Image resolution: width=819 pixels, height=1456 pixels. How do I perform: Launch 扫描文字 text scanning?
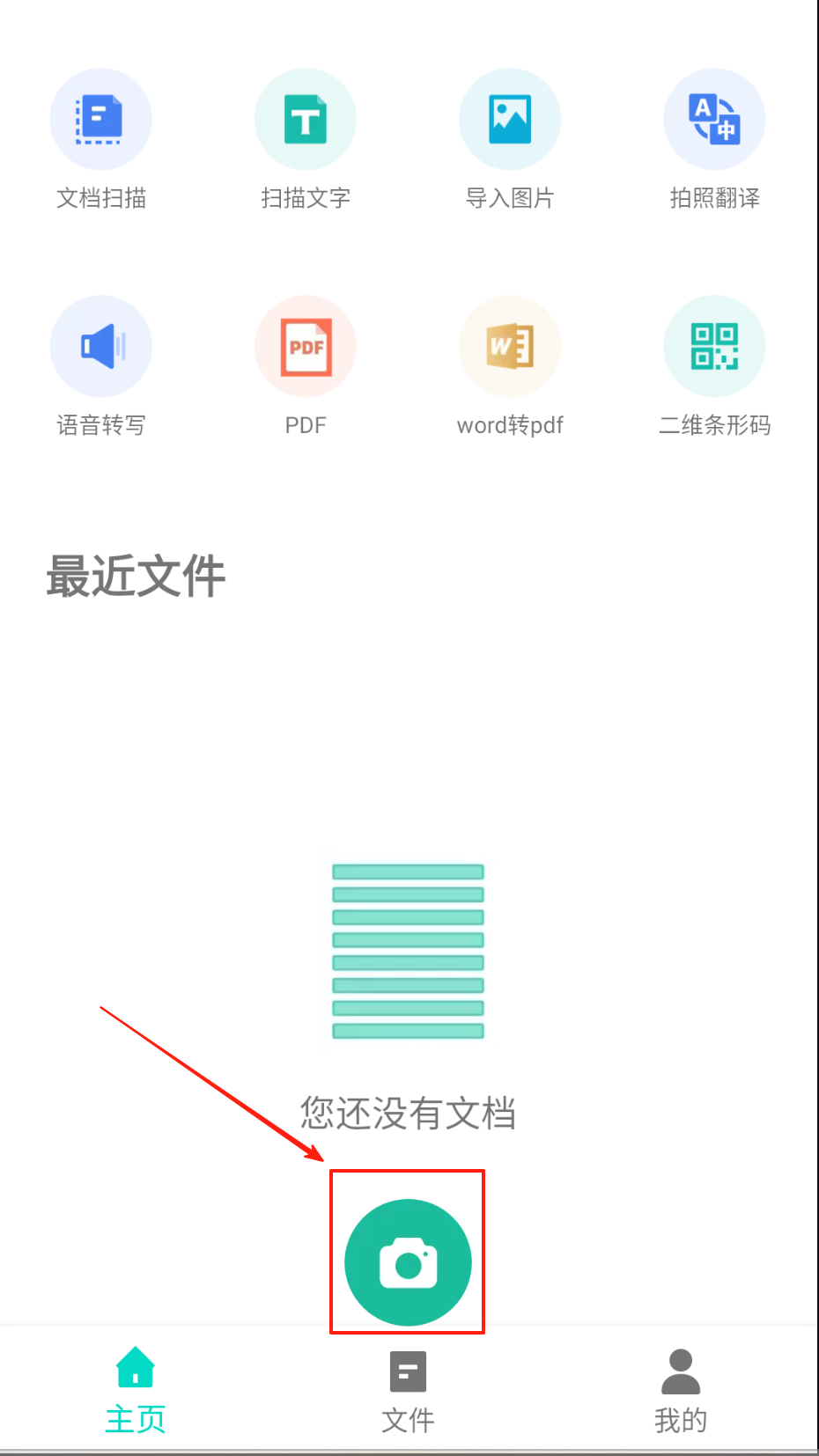(x=306, y=120)
